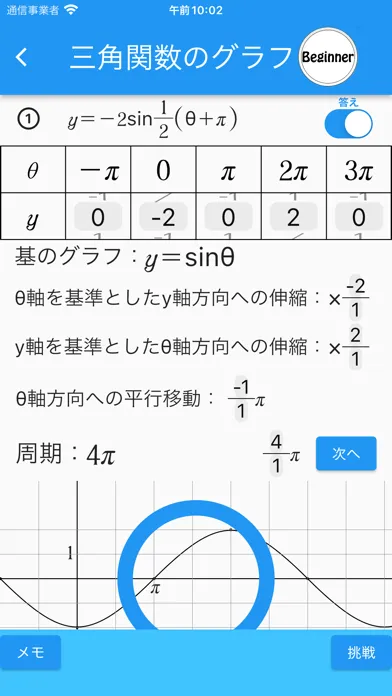Tap the period numerator picker showing 4
The height and width of the screenshot is (696, 392).
click(x=276, y=443)
